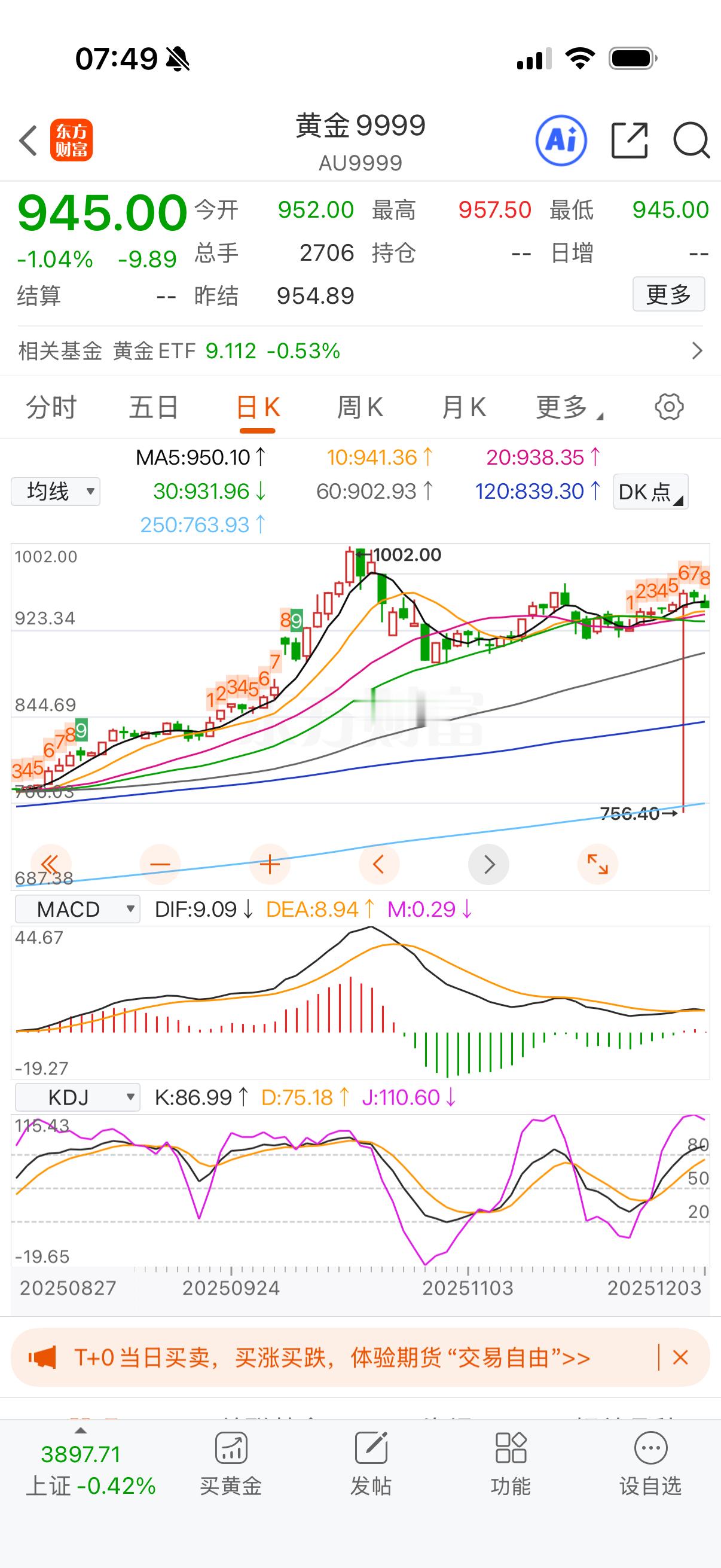
Task: Open the KDJ indicator selector
Action: [77, 1097]
